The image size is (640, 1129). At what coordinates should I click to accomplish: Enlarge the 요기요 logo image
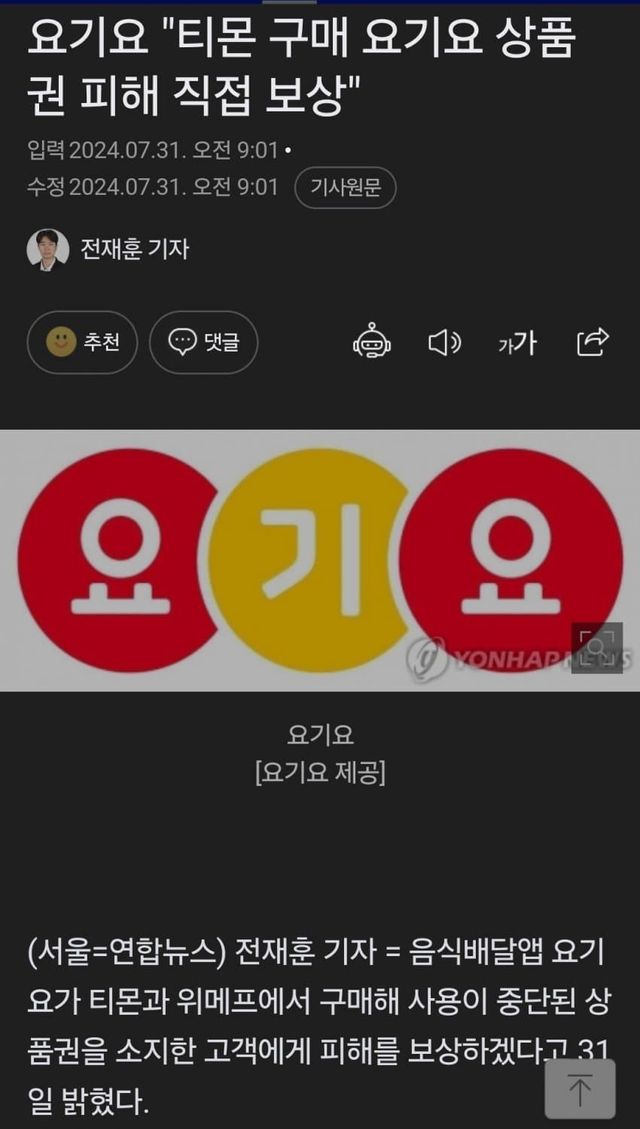pos(597,648)
